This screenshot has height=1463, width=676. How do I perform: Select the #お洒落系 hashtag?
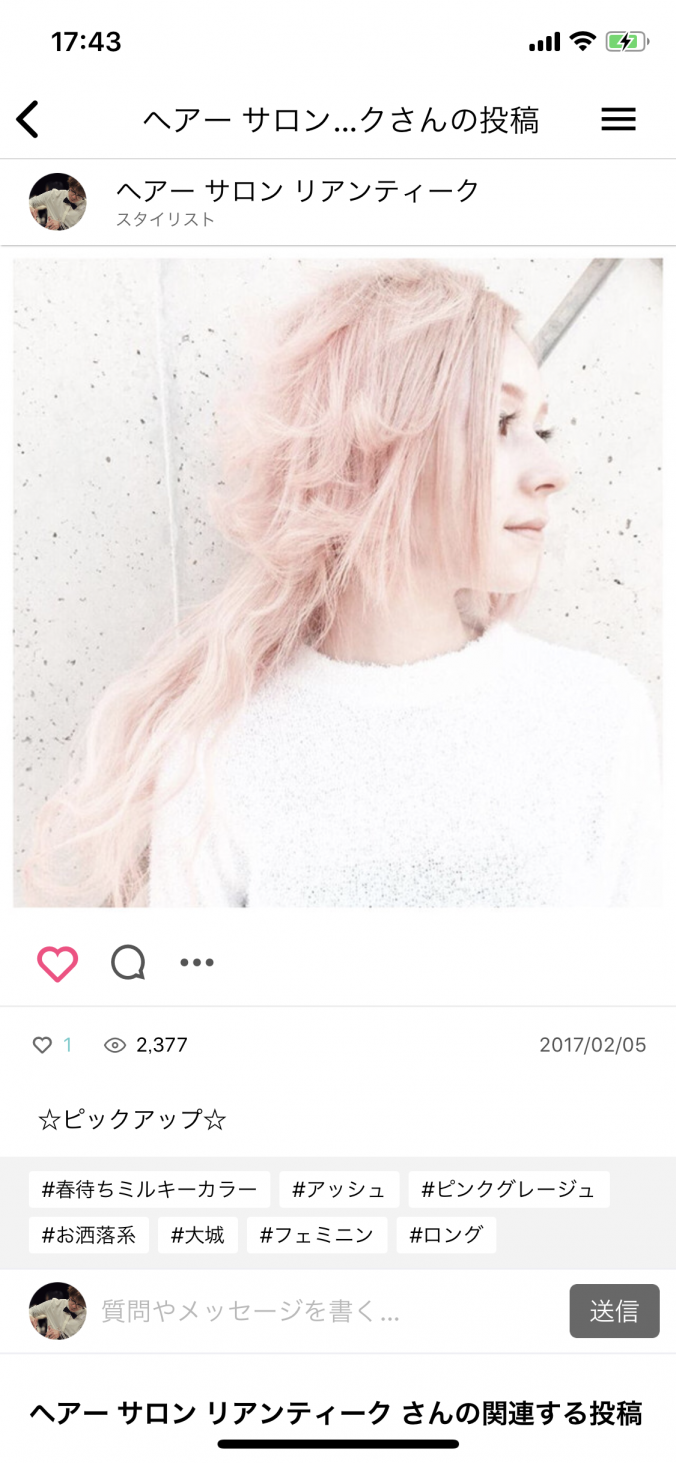89,1235
